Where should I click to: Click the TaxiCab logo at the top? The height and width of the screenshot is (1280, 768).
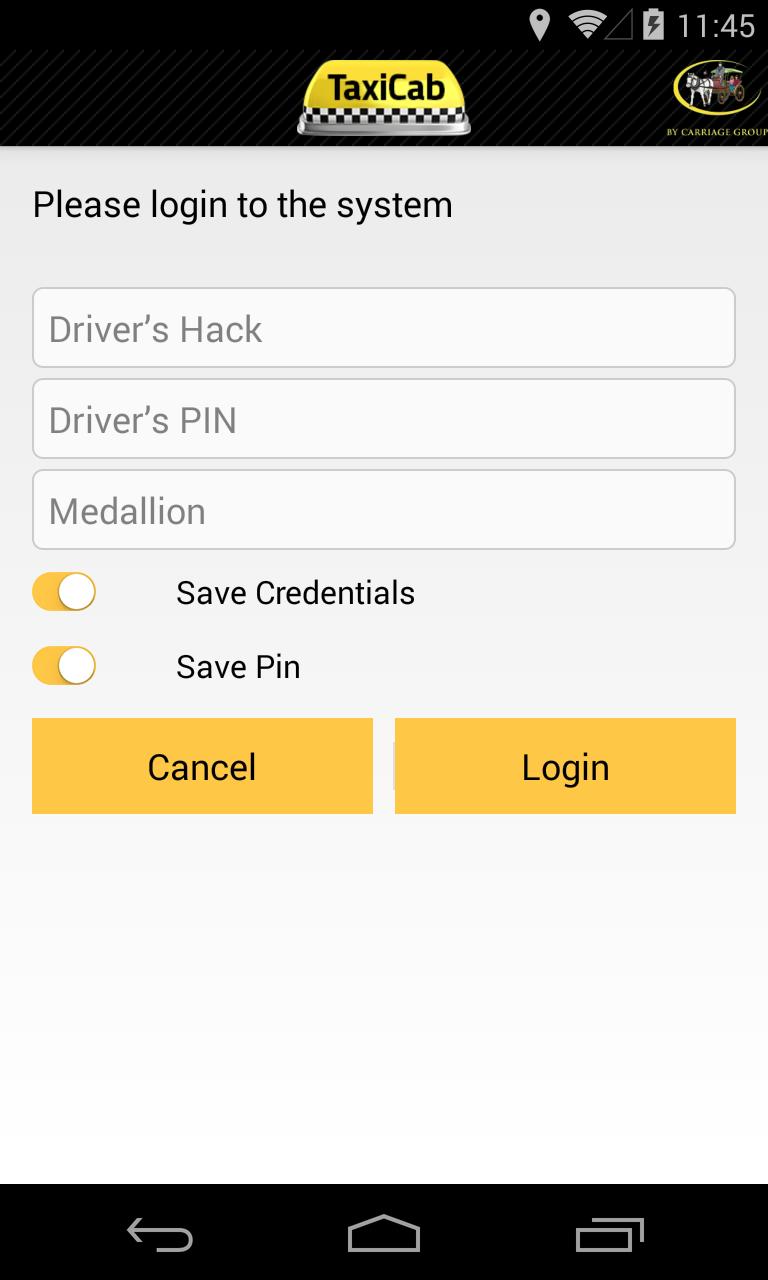[x=383, y=96]
